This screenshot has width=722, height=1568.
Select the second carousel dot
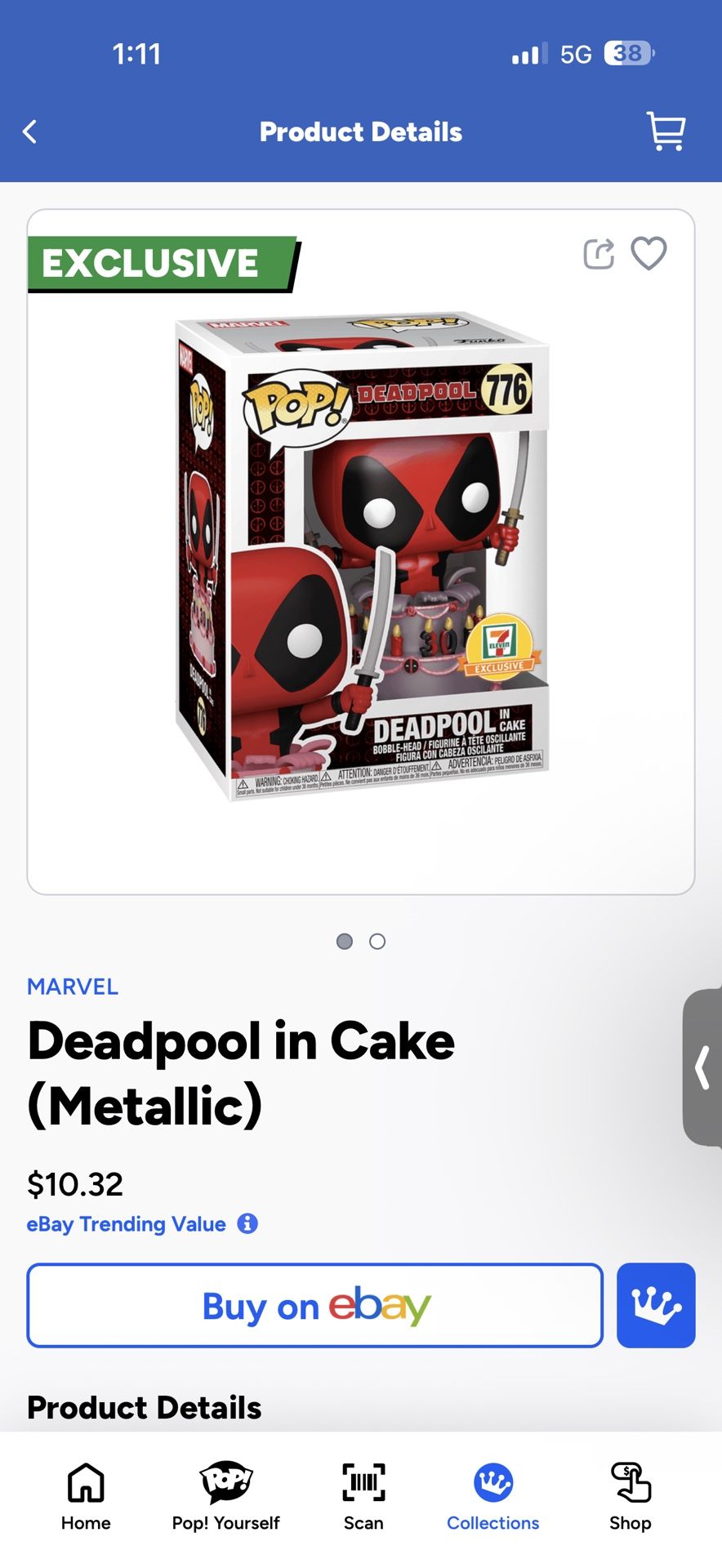[x=377, y=941]
